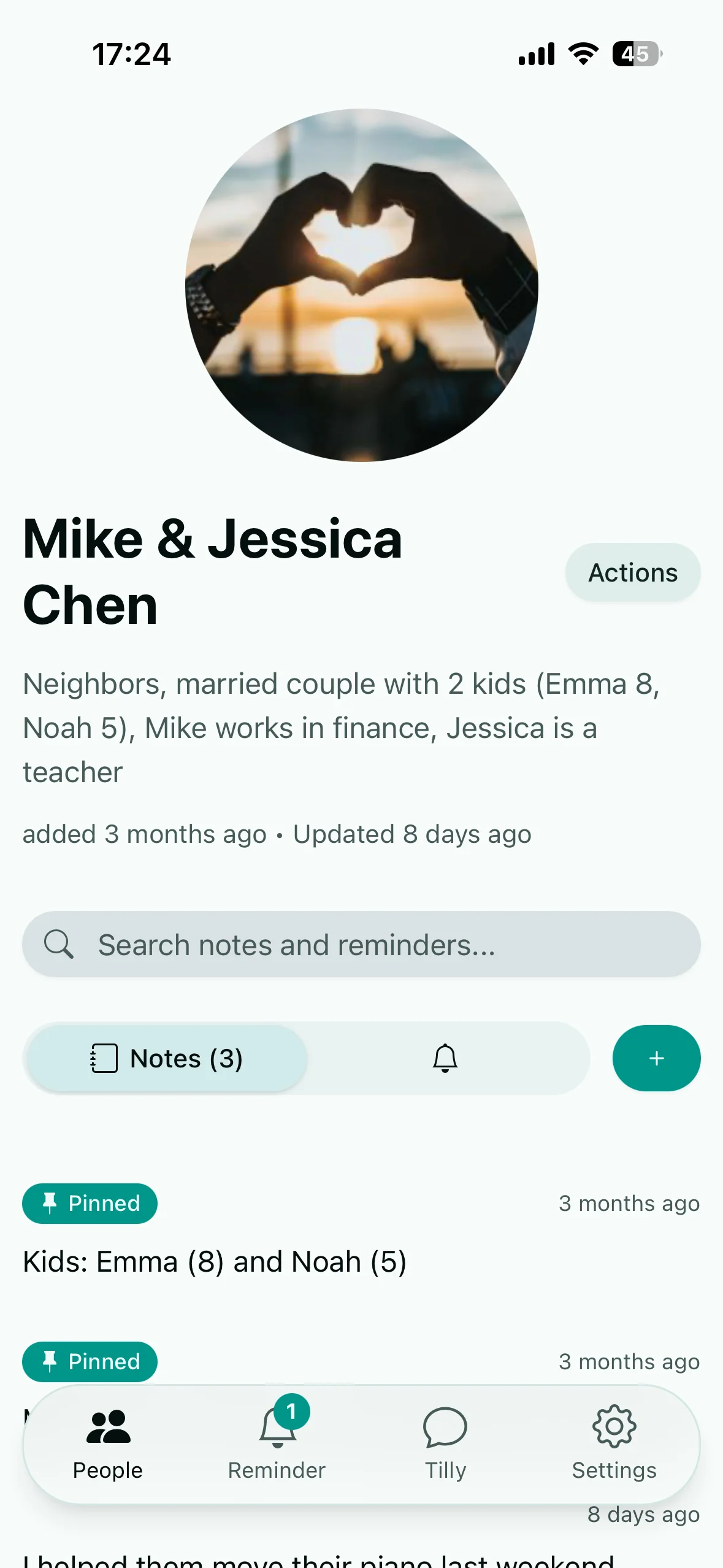Image resolution: width=723 pixels, height=1568 pixels.
Task: Open the Actions menu for Mike & Jessica
Action: pyautogui.click(x=632, y=572)
